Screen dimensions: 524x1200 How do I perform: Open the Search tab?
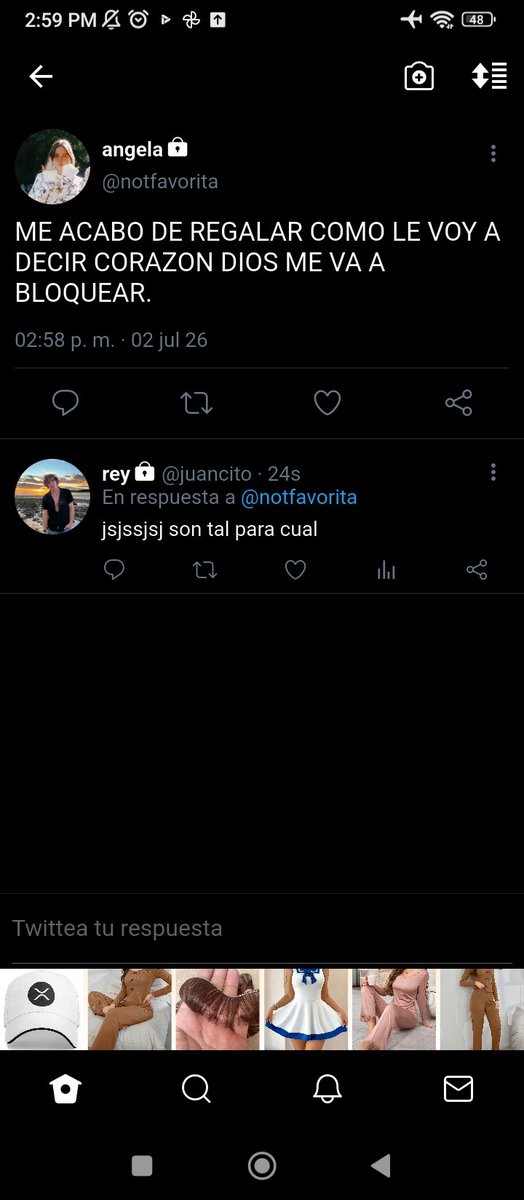point(196,1088)
